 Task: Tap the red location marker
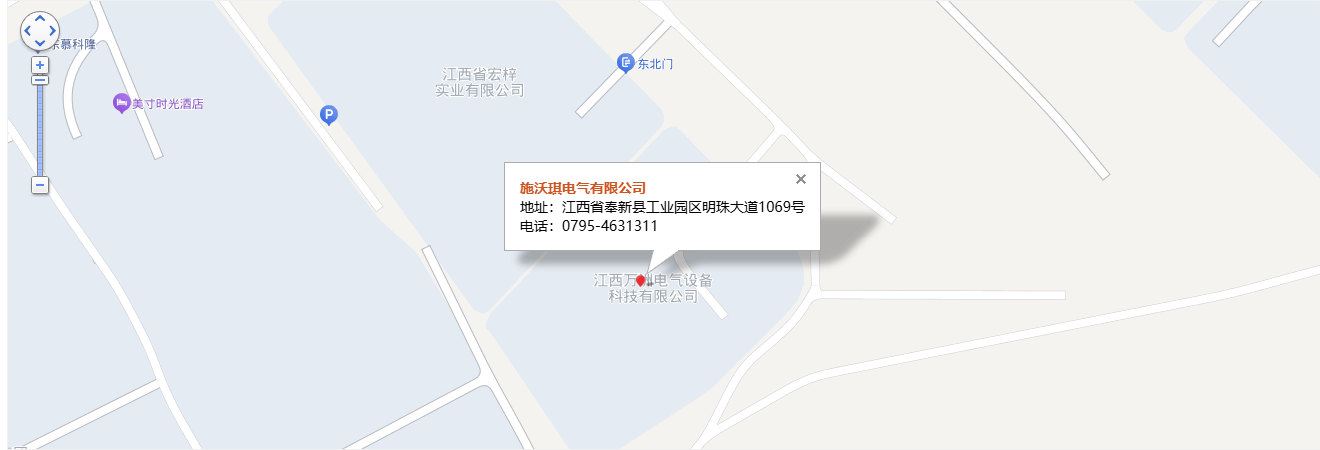(641, 281)
